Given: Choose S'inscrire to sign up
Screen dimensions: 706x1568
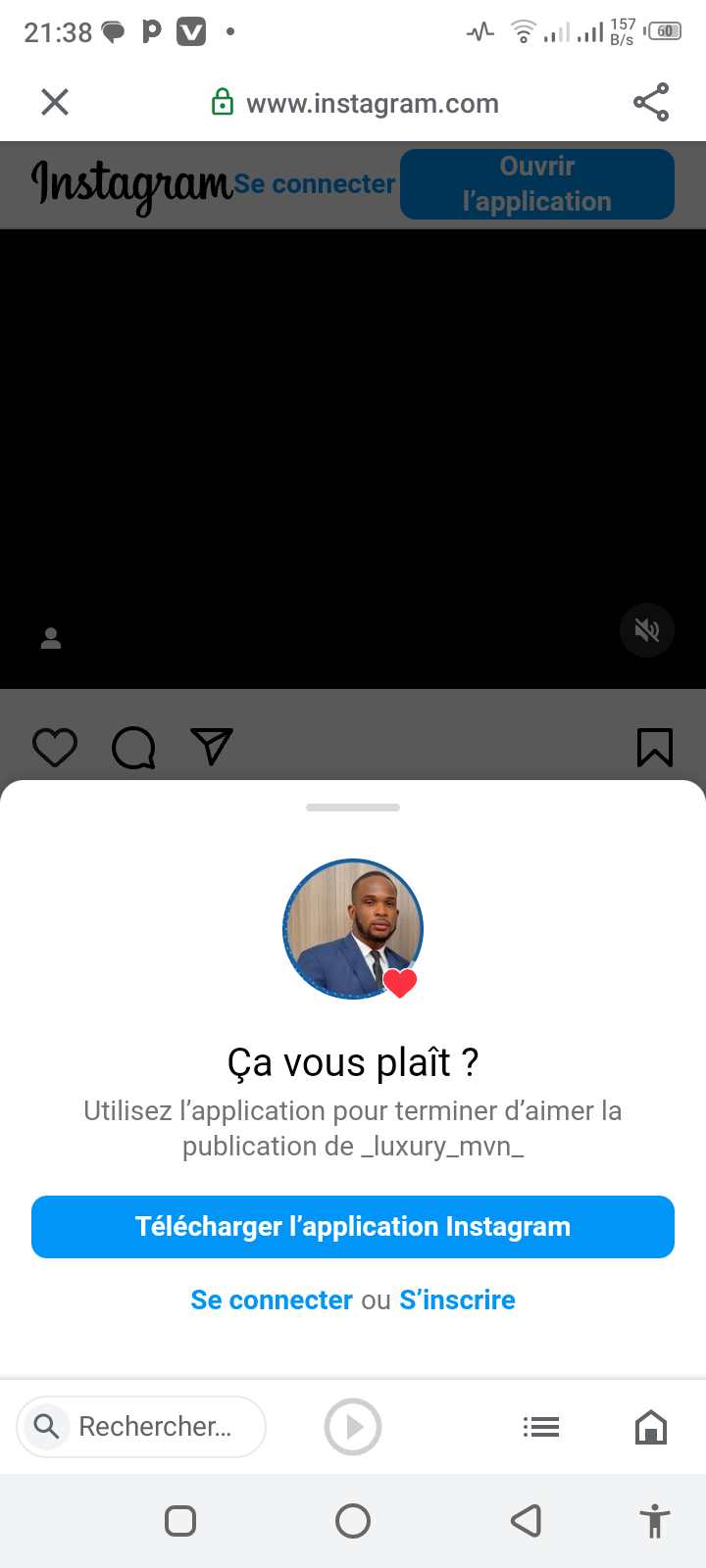Looking at the screenshot, I should (x=457, y=1299).
